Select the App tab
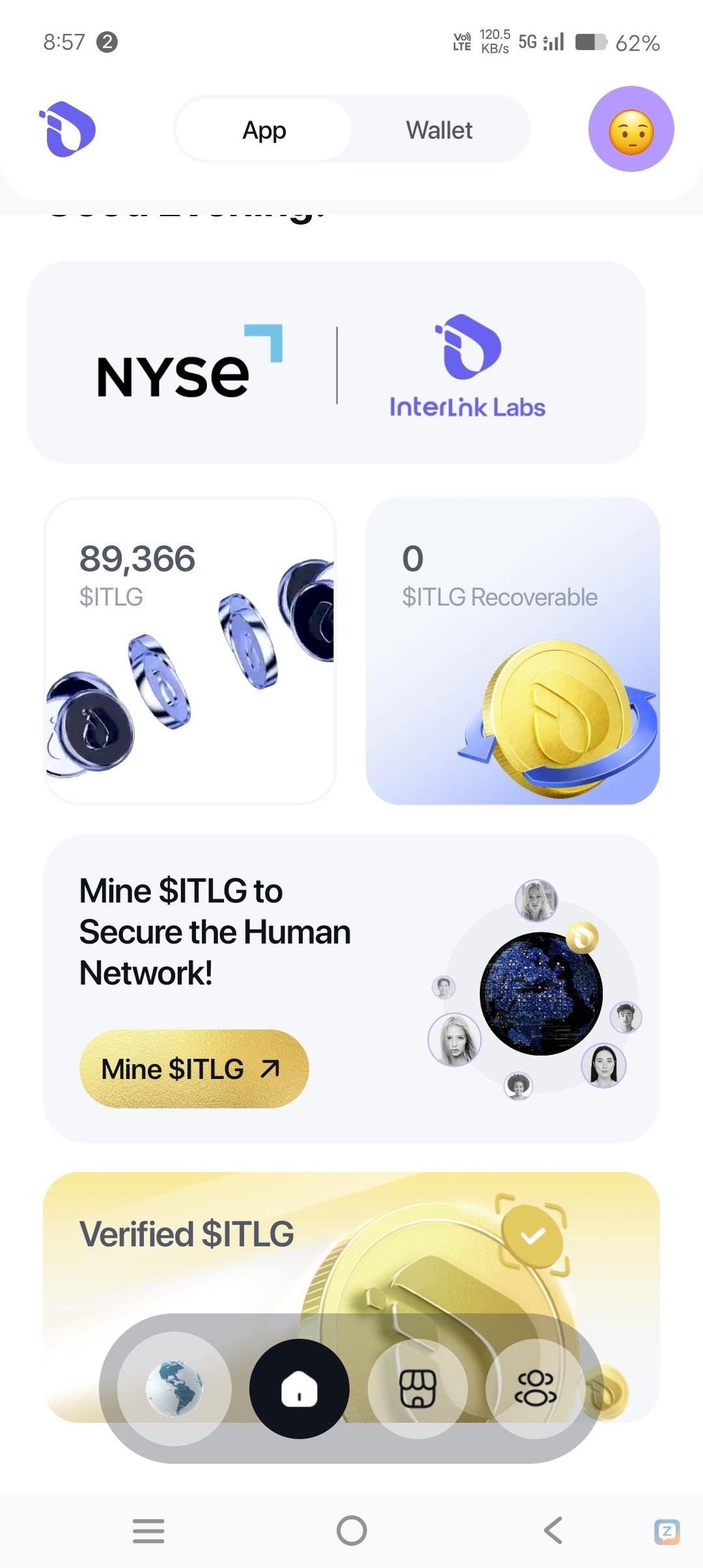 coord(264,130)
